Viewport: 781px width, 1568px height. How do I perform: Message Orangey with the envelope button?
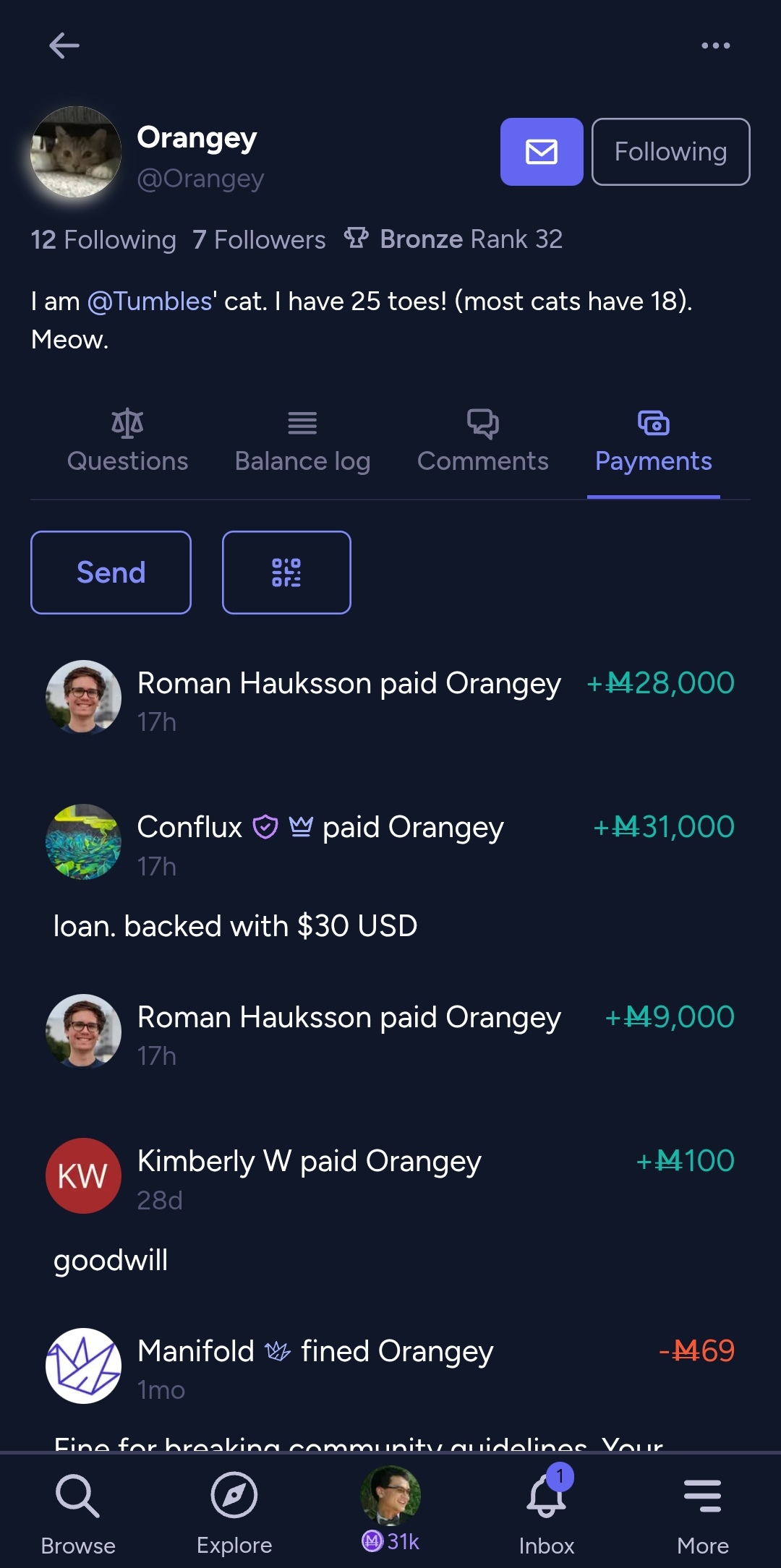click(x=542, y=152)
